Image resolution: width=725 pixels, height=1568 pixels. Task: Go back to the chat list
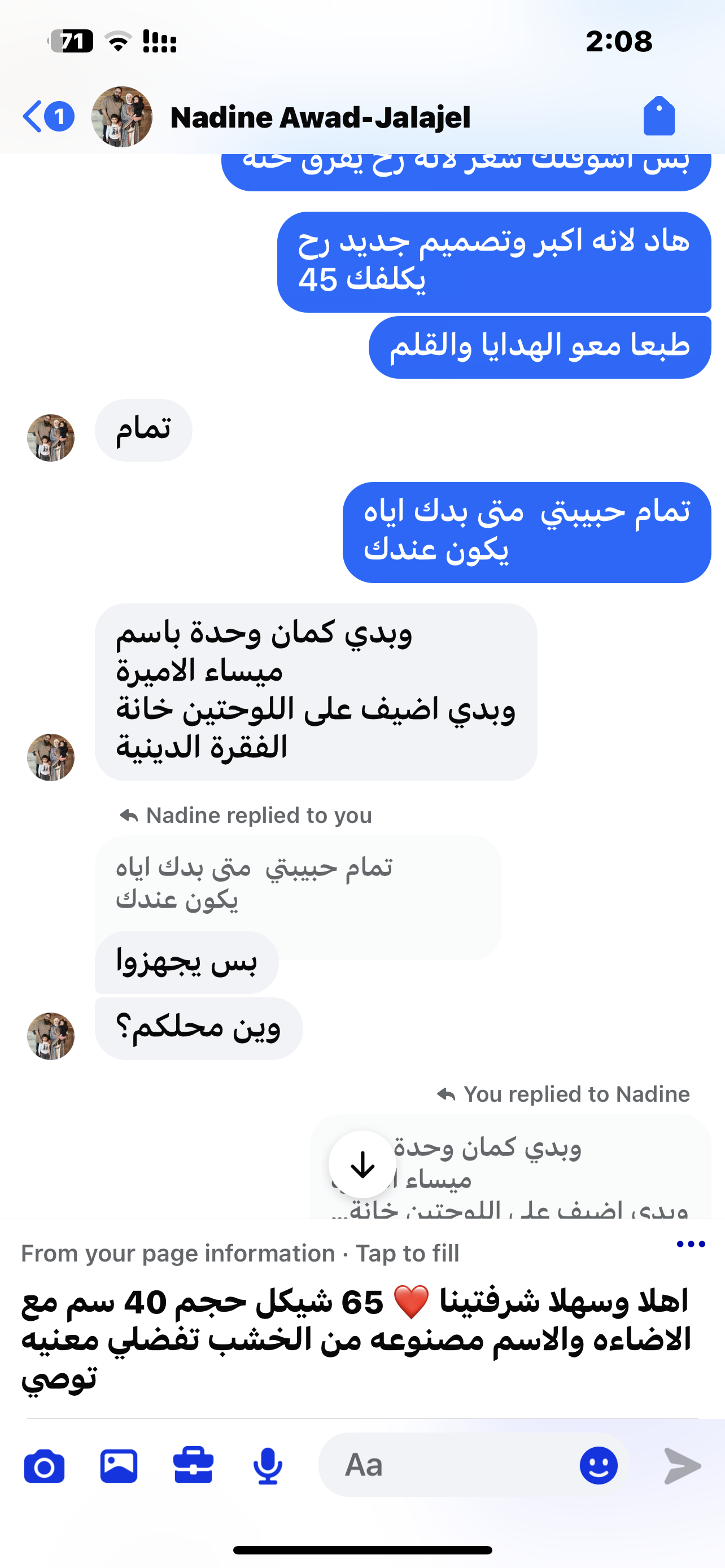tap(34, 116)
